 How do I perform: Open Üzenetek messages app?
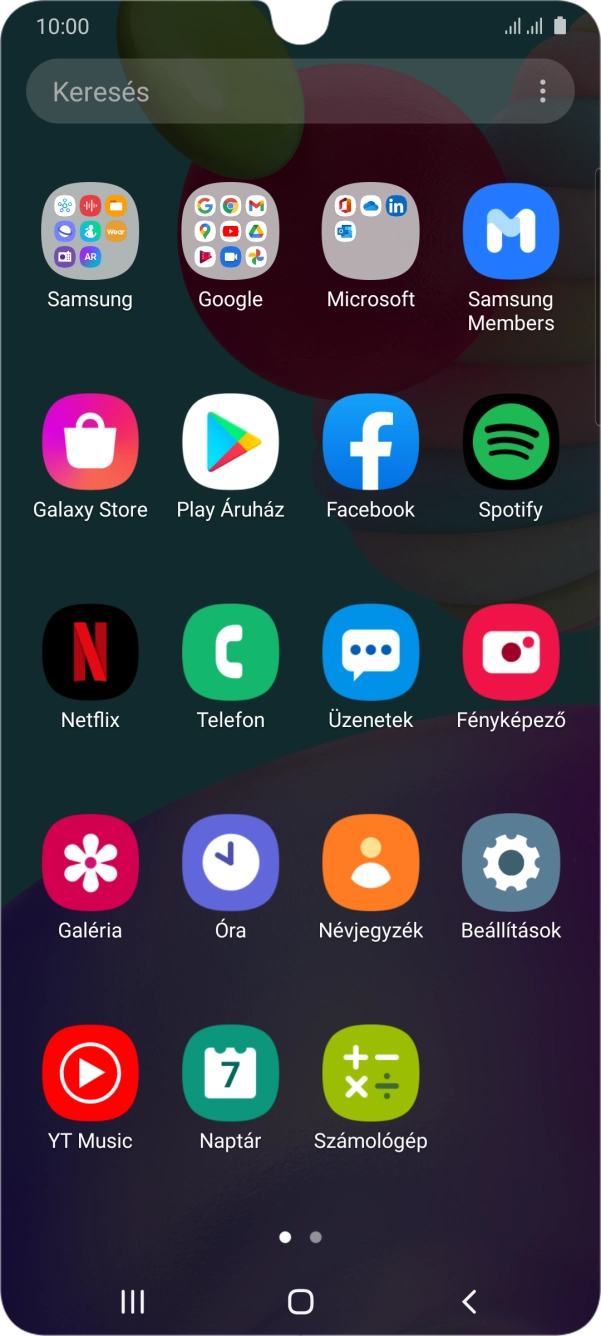pyautogui.click(x=371, y=652)
